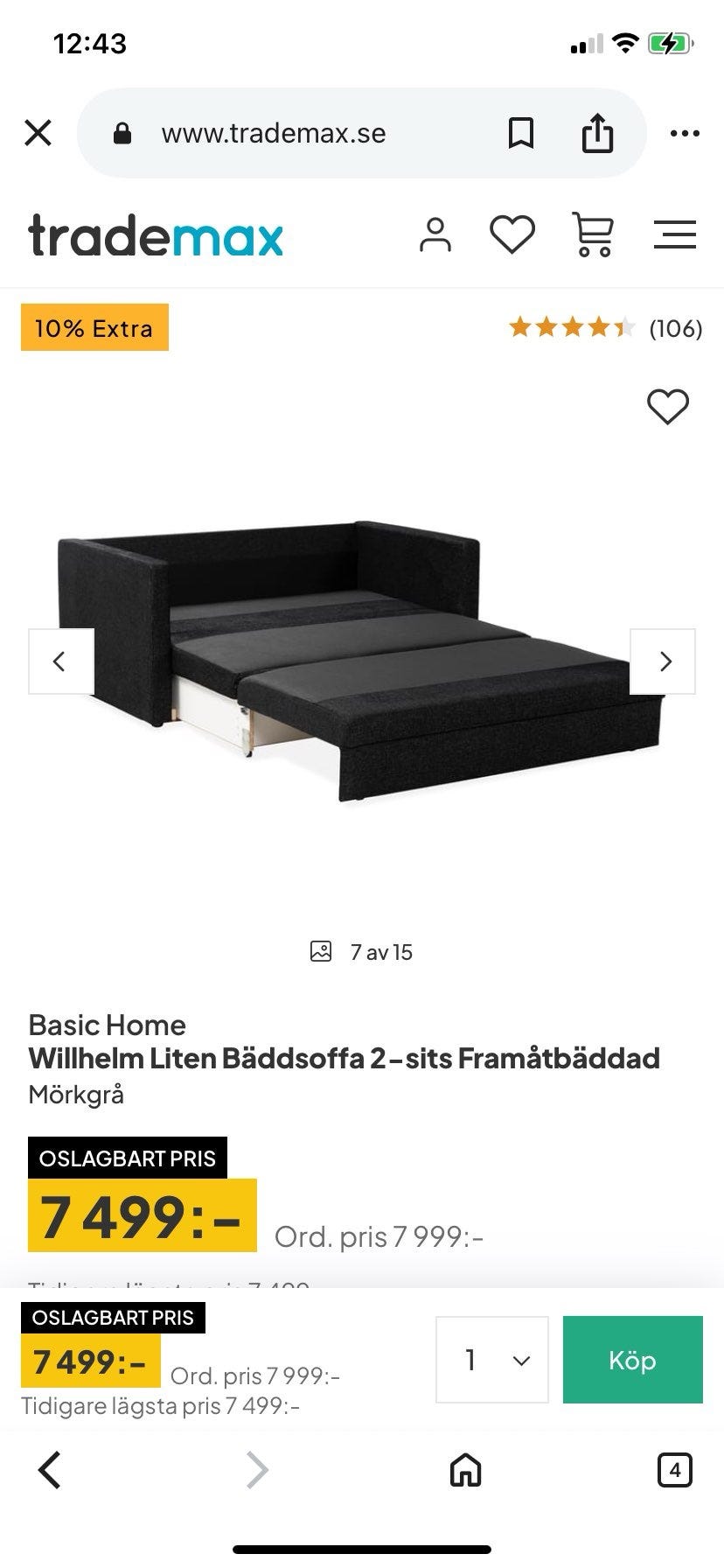Image resolution: width=724 pixels, height=1568 pixels.
Task: Open the image gallery icon near '7 av 15'
Action: [323, 951]
